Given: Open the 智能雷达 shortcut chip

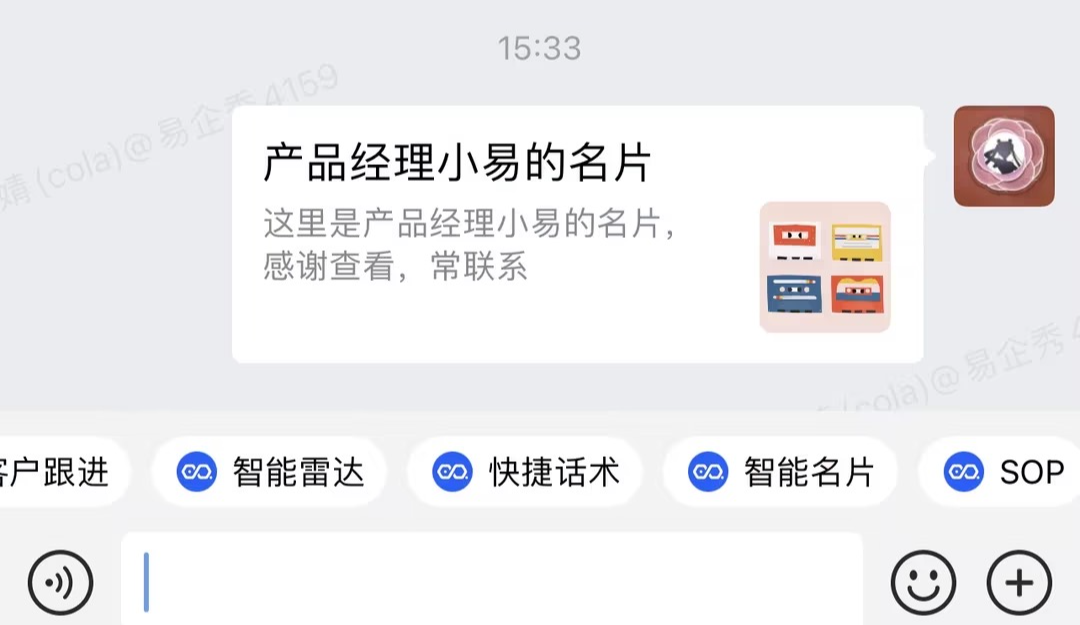Looking at the screenshot, I should pyautogui.click(x=271, y=472).
